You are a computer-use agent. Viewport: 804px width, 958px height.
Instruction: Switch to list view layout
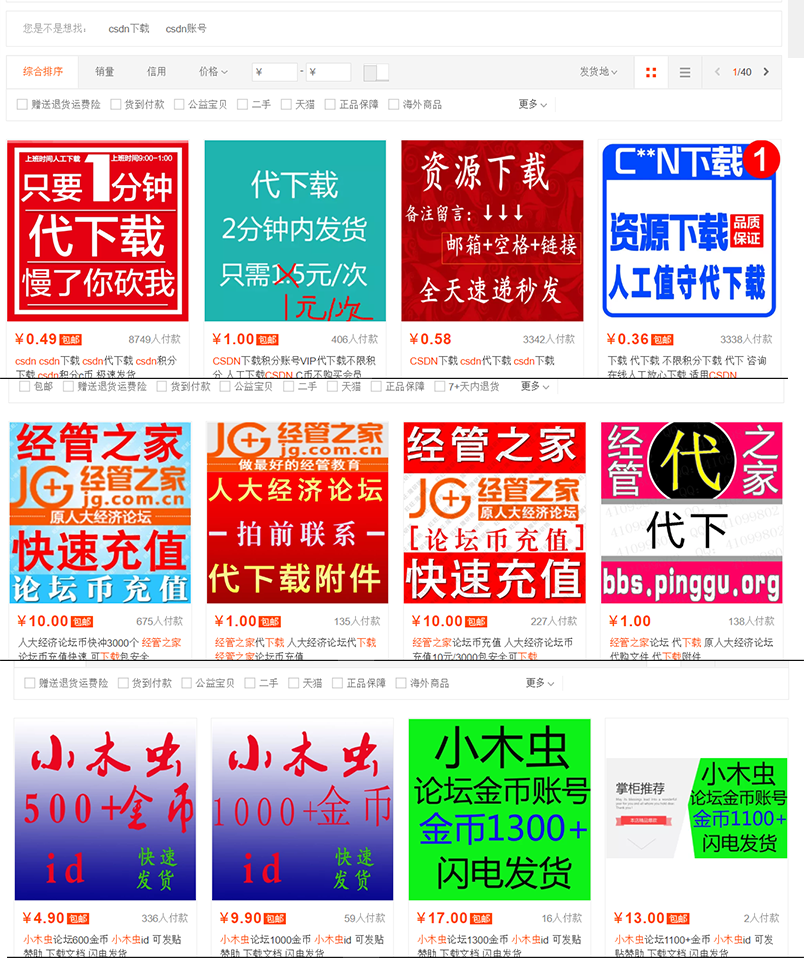pyautogui.click(x=684, y=72)
